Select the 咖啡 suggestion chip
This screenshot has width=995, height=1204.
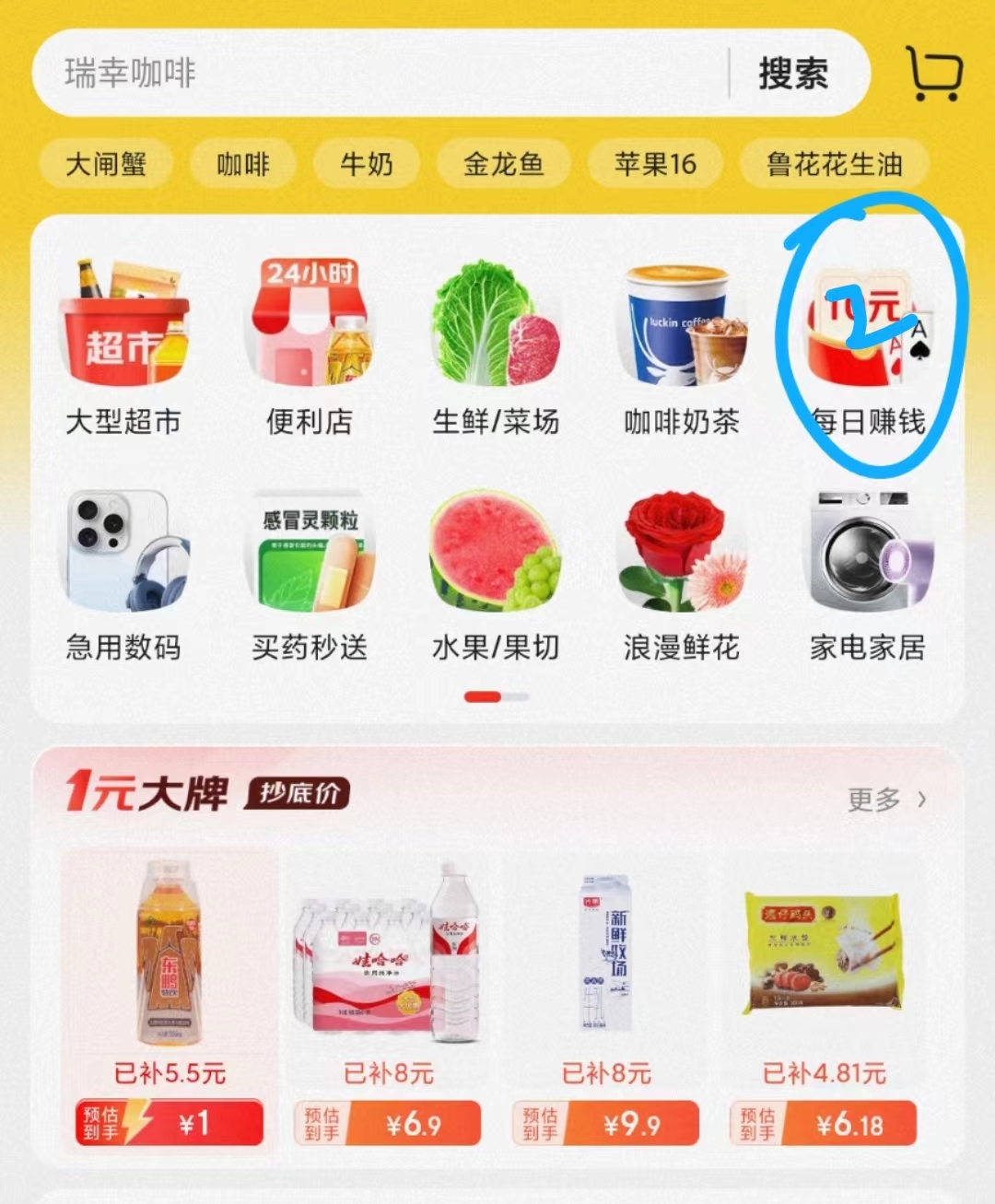(243, 165)
